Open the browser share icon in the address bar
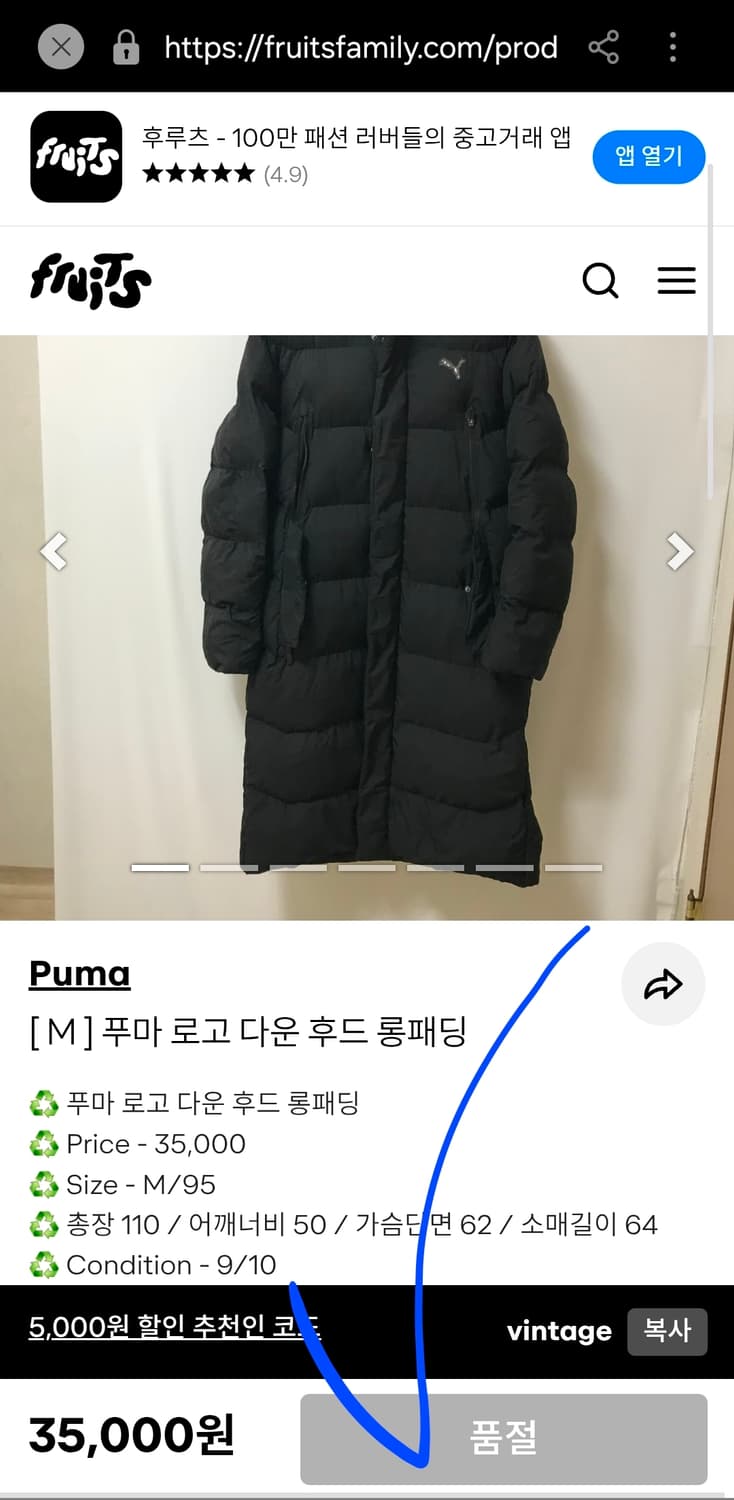 coord(604,46)
